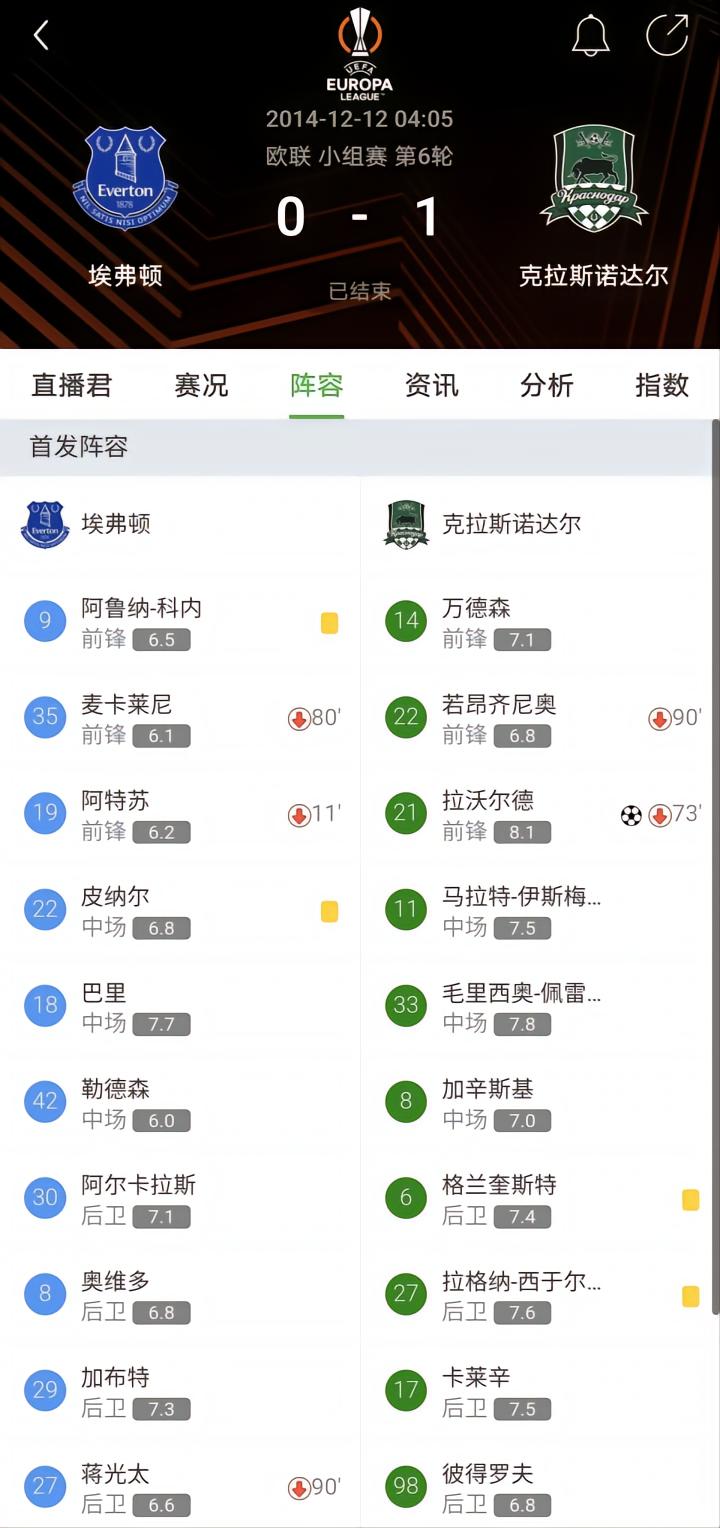Share this match
The width and height of the screenshot is (720, 1528).
(667, 35)
